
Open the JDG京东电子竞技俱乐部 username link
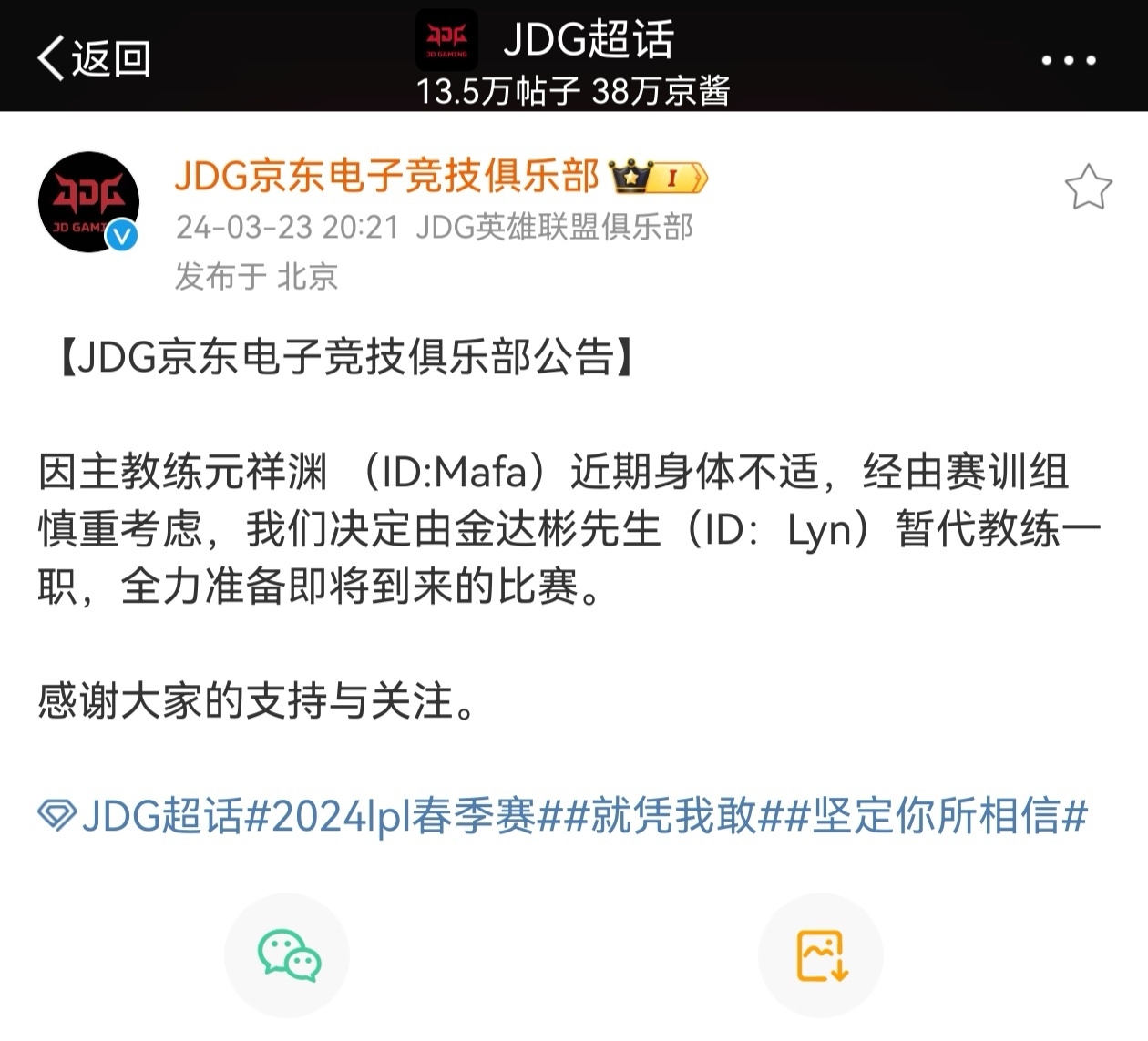(x=386, y=176)
